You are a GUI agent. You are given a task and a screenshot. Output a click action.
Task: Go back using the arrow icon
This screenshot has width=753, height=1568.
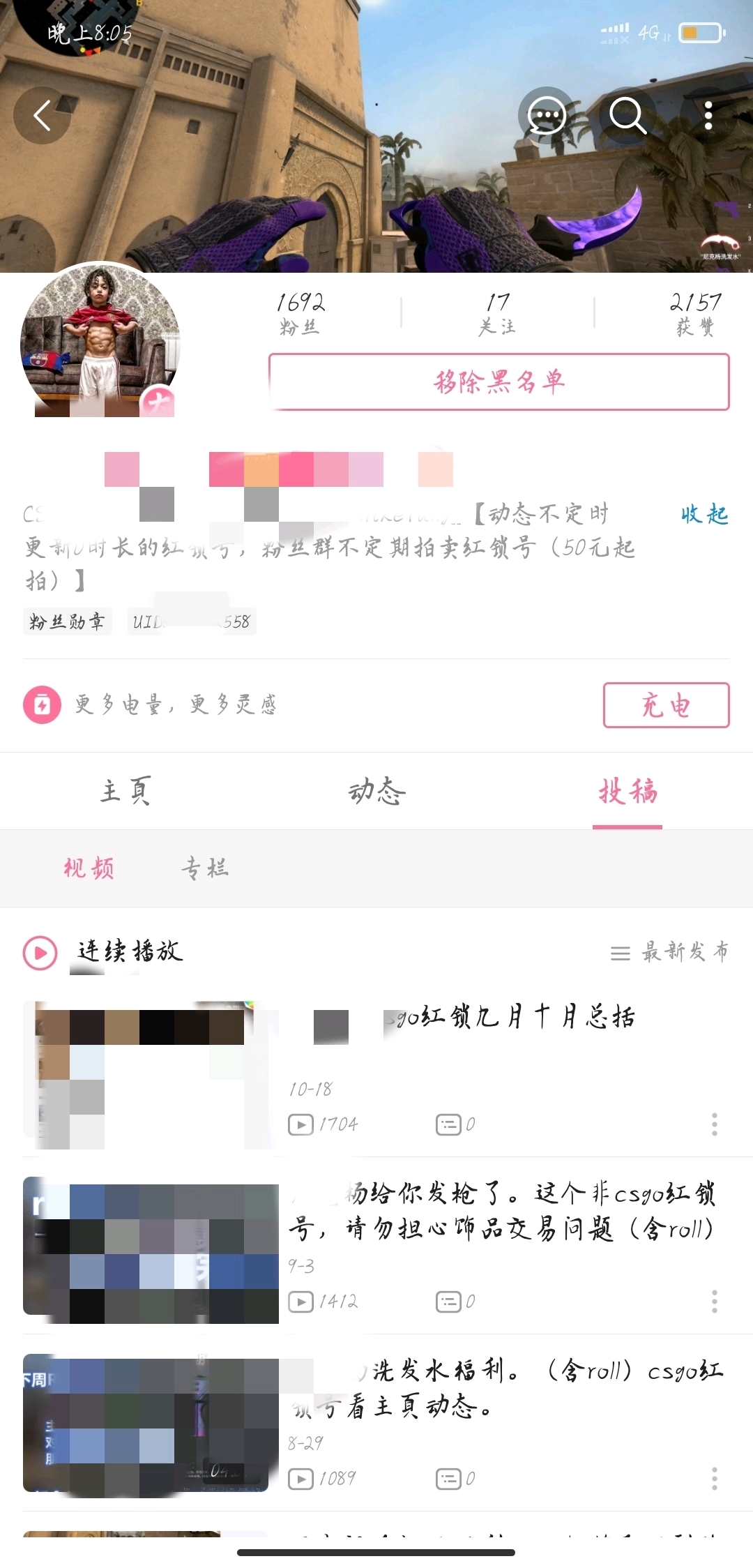[x=43, y=116]
